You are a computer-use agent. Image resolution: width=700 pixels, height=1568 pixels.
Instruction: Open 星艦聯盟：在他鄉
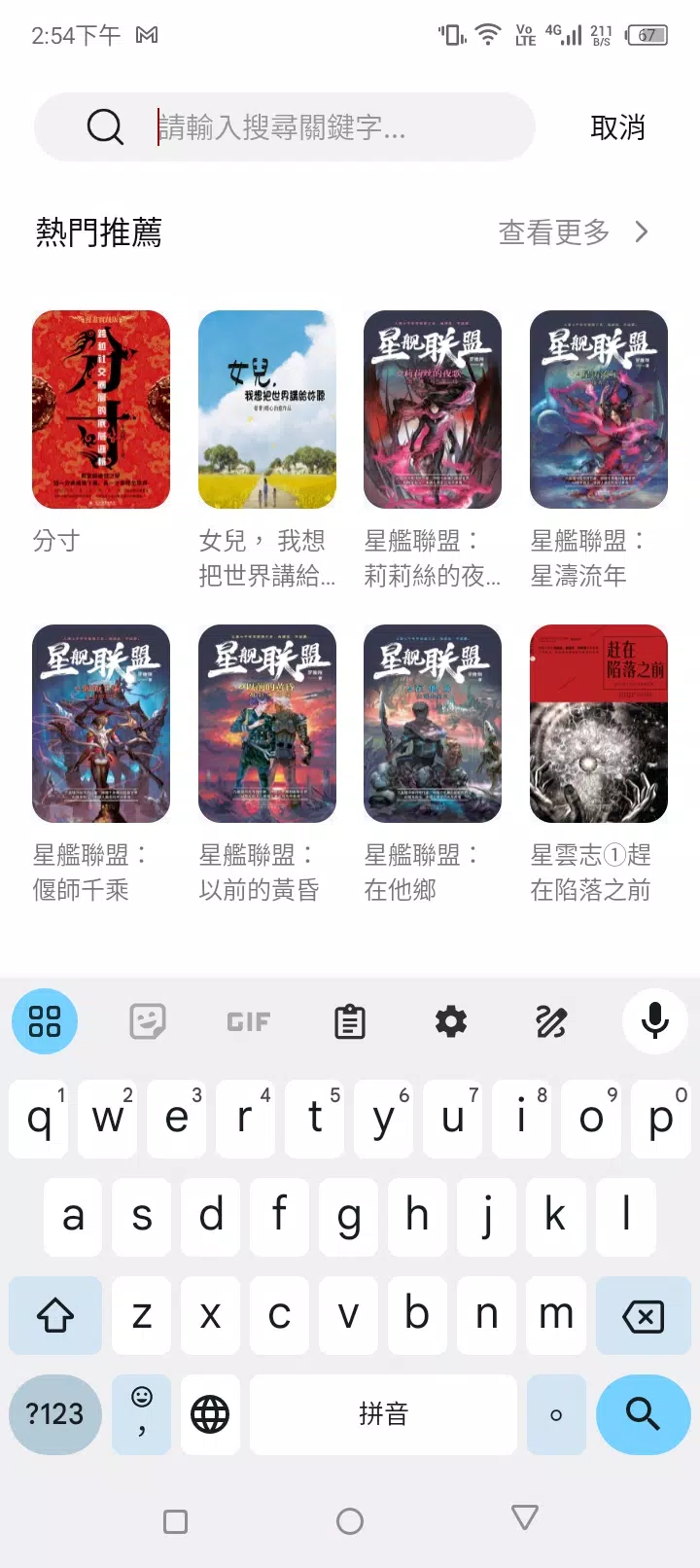[x=433, y=724]
